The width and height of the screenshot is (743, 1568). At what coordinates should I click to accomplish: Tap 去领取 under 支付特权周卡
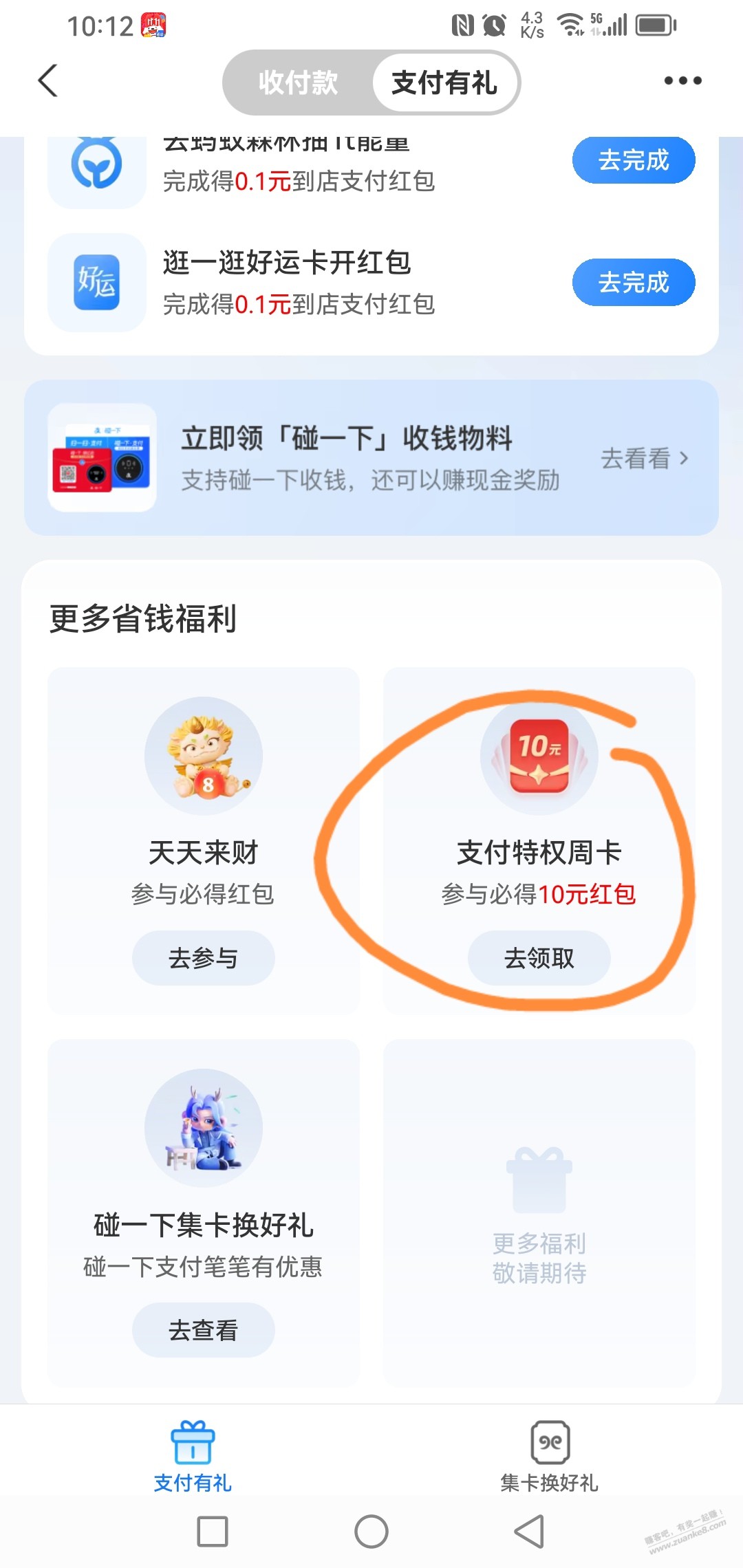(539, 958)
